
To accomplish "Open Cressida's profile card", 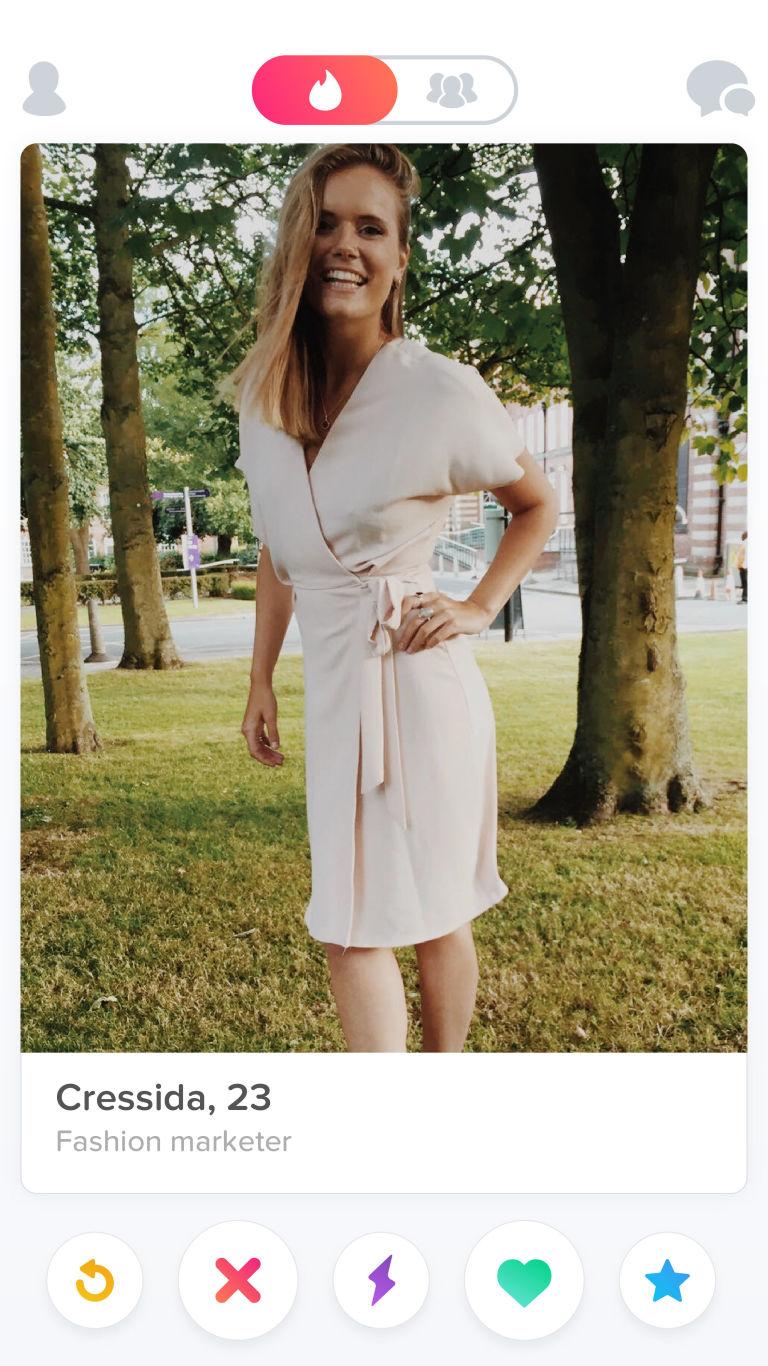I will (x=383, y=1120).
